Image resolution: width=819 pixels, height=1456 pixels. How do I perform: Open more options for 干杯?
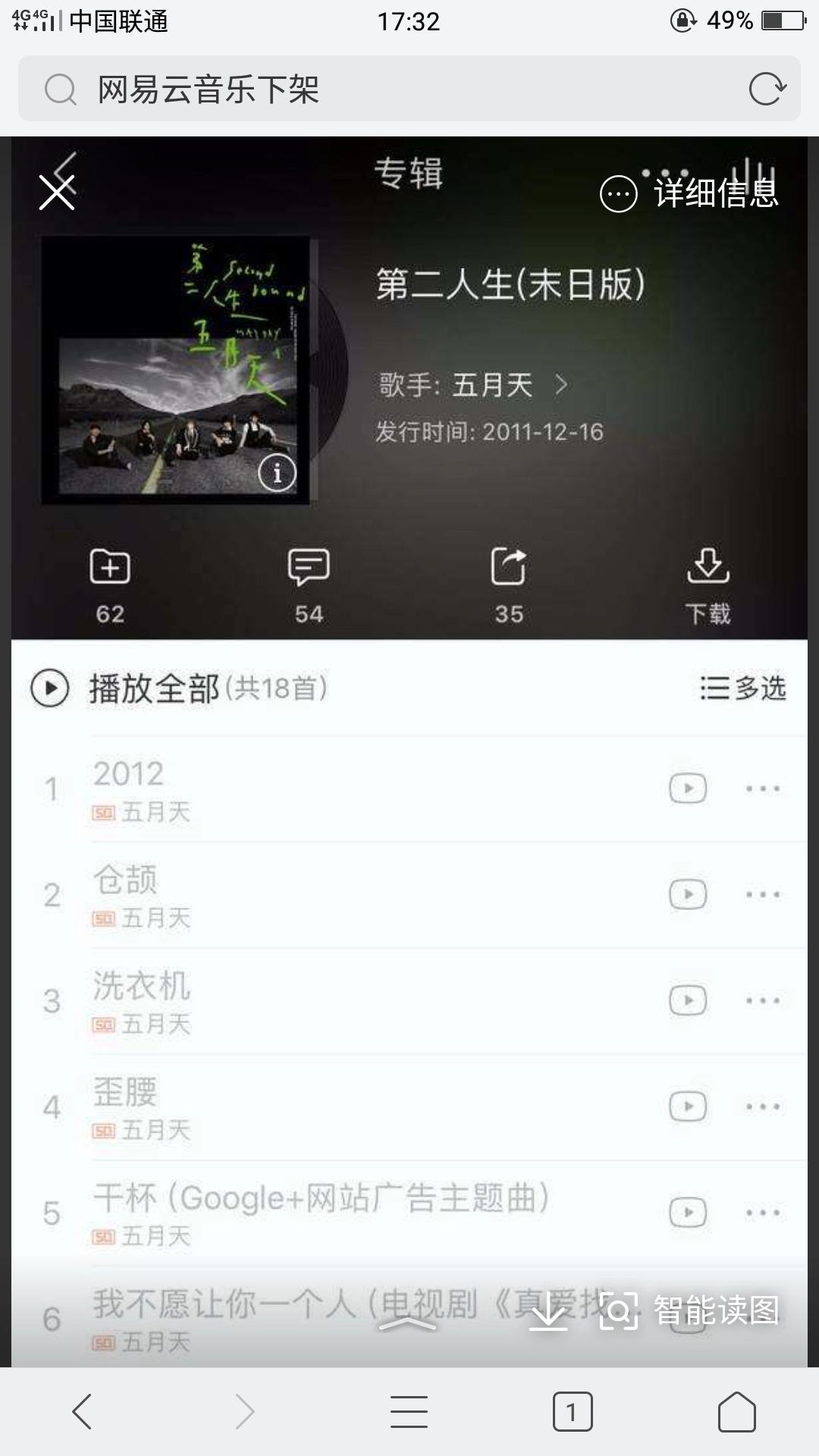click(762, 1213)
